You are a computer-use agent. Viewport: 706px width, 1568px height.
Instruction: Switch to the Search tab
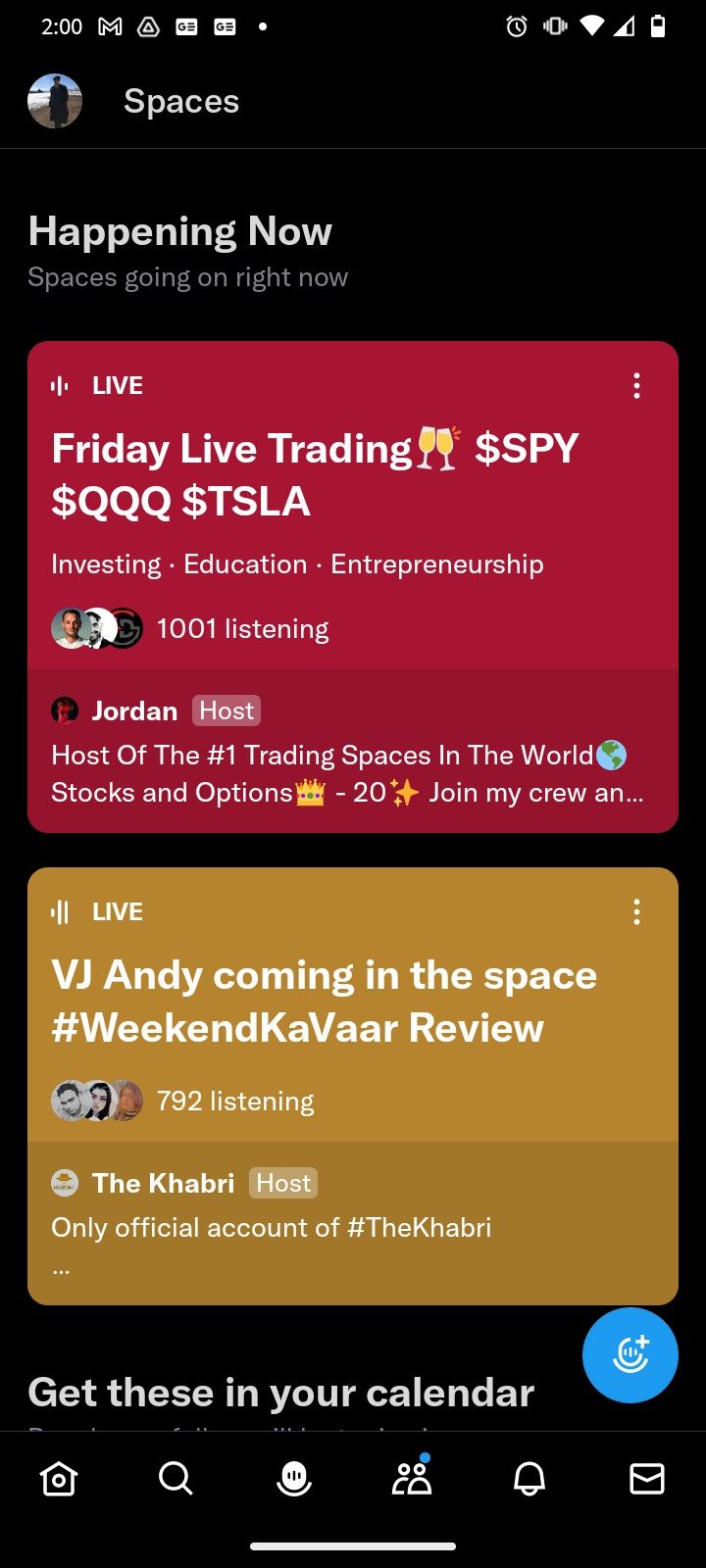point(176,1479)
